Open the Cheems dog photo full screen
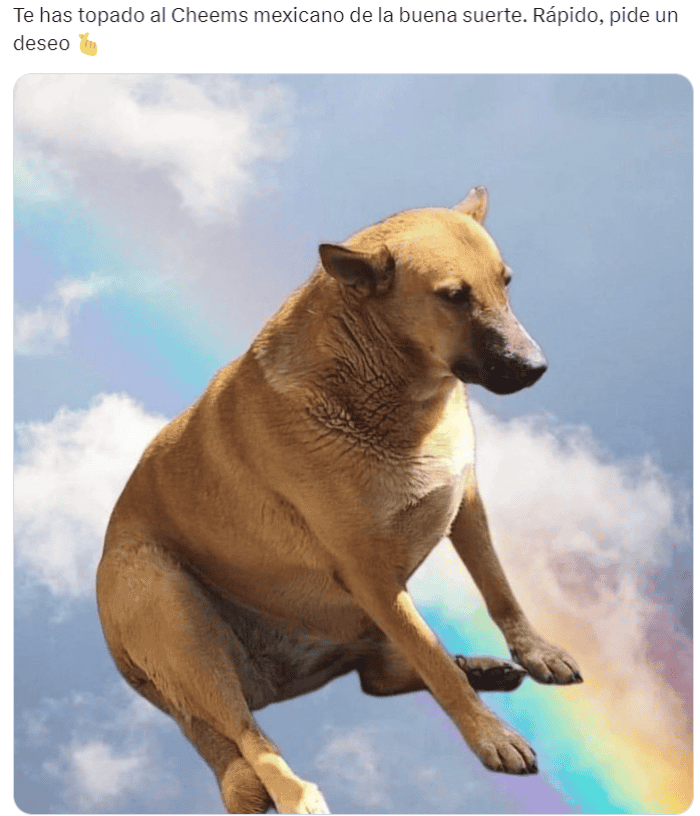700x816 pixels. 352,442
